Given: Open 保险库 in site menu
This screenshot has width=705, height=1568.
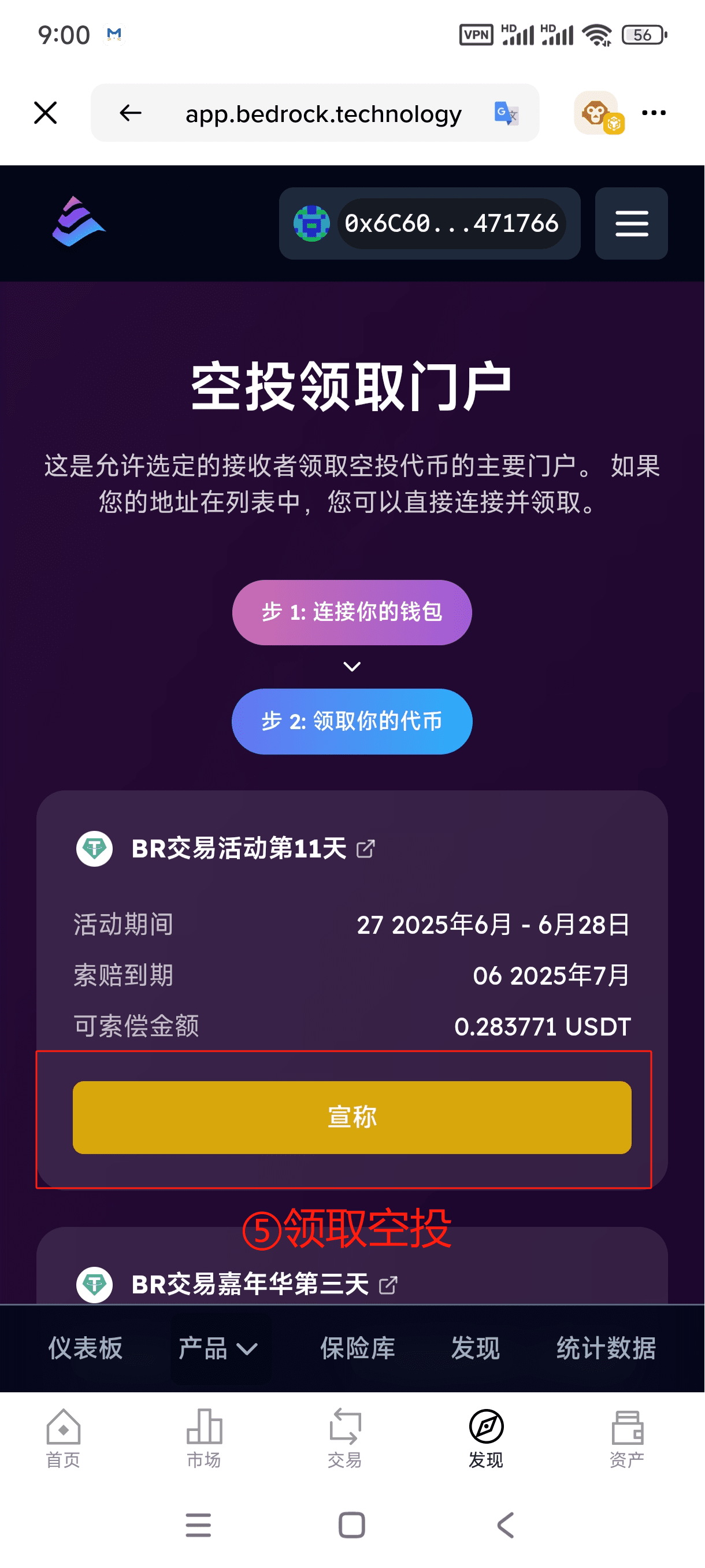Looking at the screenshot, I should point(358,1348).
